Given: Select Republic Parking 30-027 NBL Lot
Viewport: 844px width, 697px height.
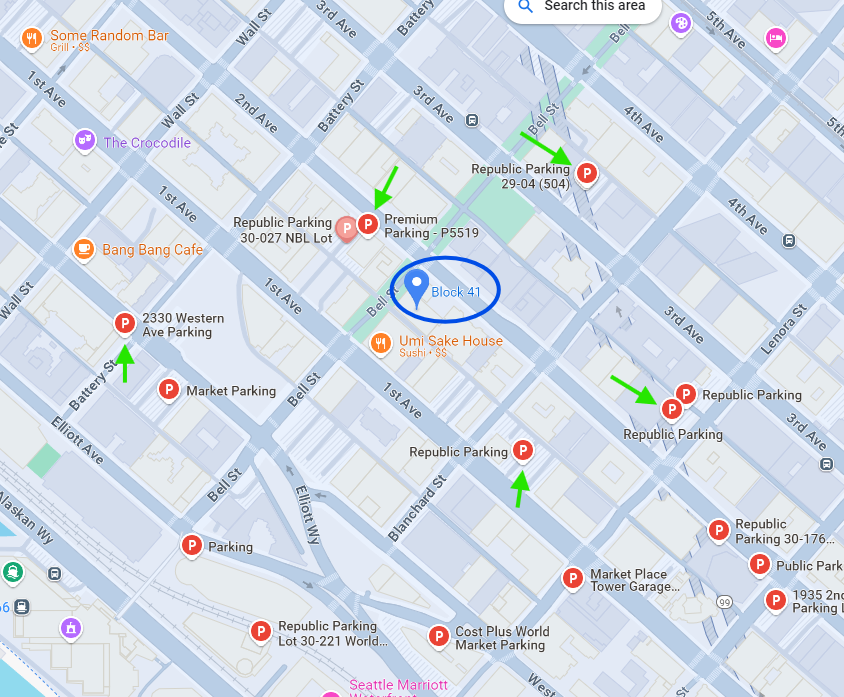Looking at the screenshot, I should [x=346, y=228].
